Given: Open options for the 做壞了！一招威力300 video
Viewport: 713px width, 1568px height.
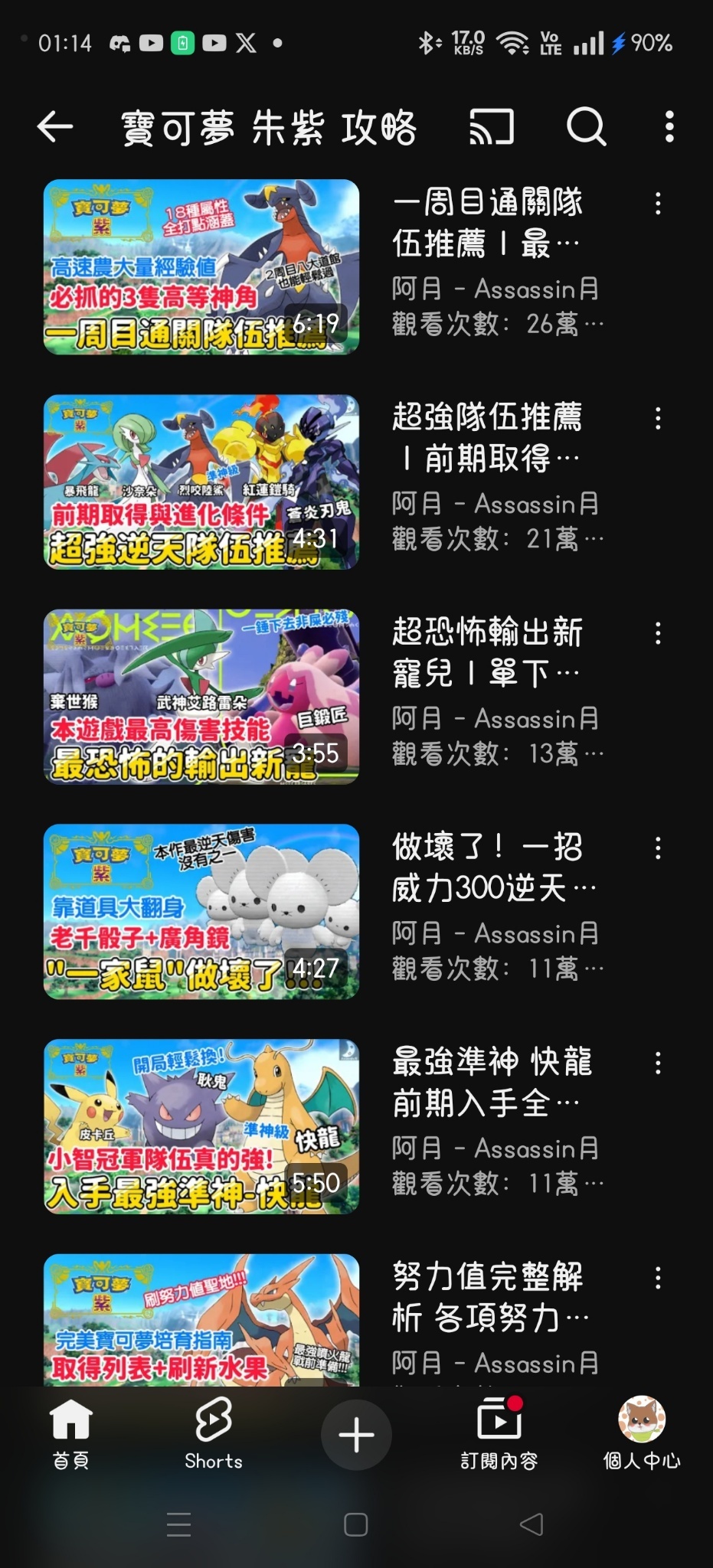Looking at the screenshot, I should (658, 848).
